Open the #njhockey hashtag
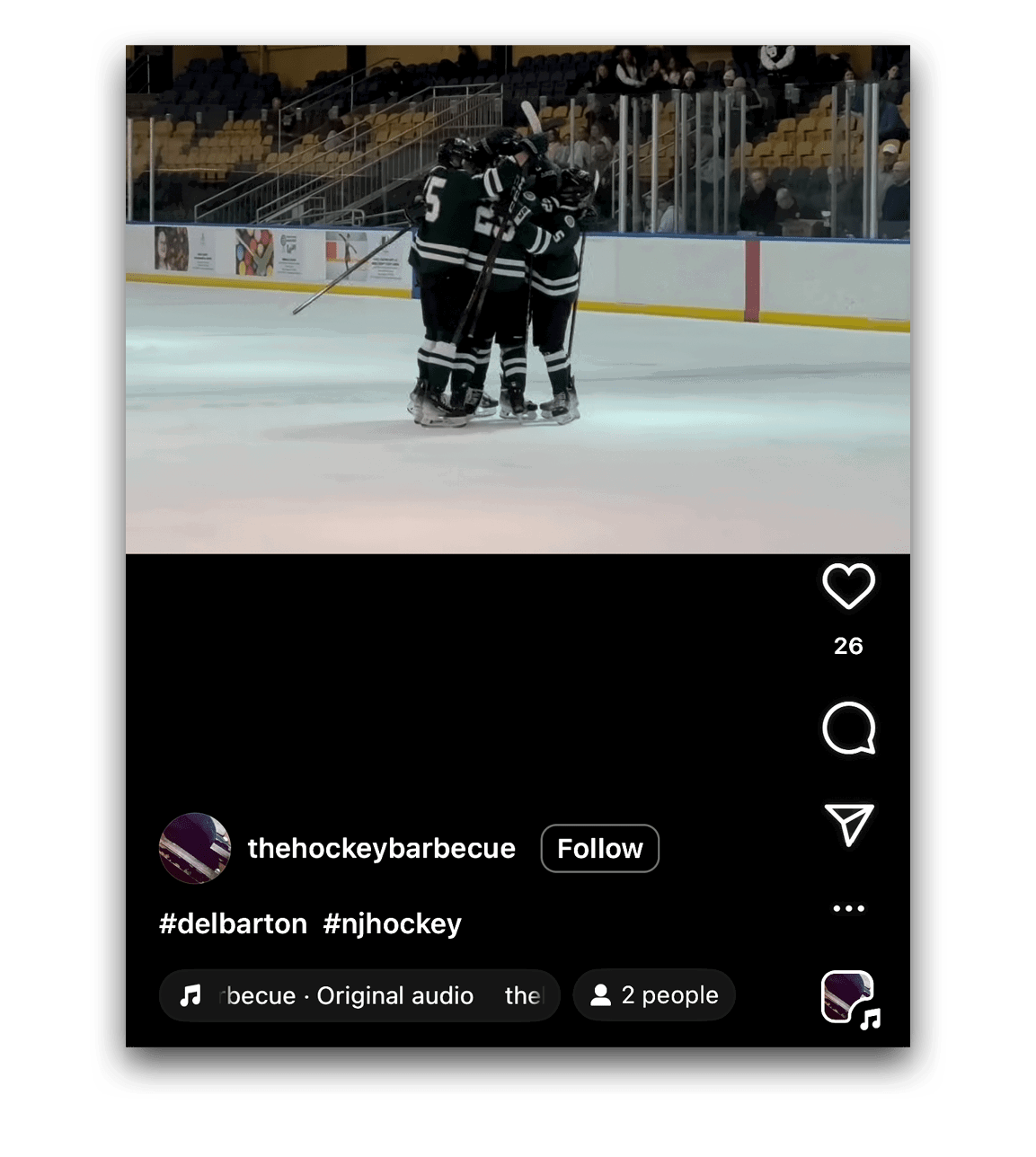 click(392, 923)
